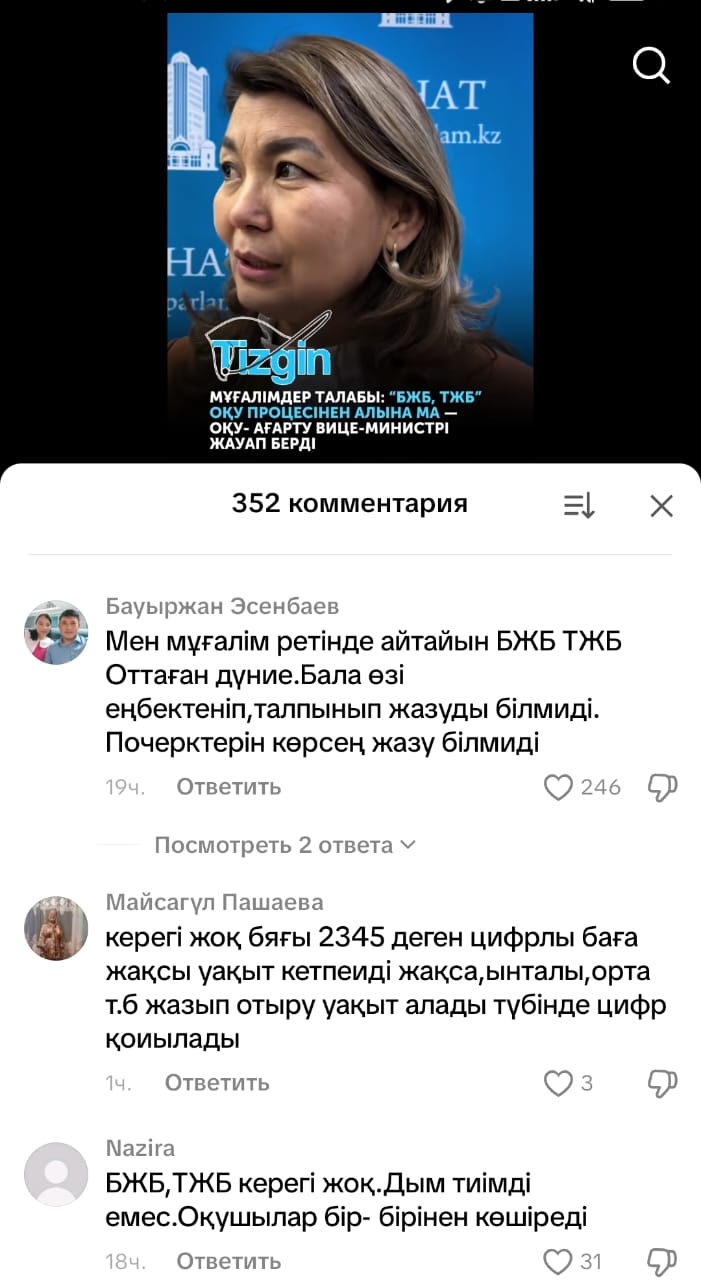The image size is (701, 1280).
Task: Like Бауыржан Эсенбаев's comment
Action: point(558,788)
